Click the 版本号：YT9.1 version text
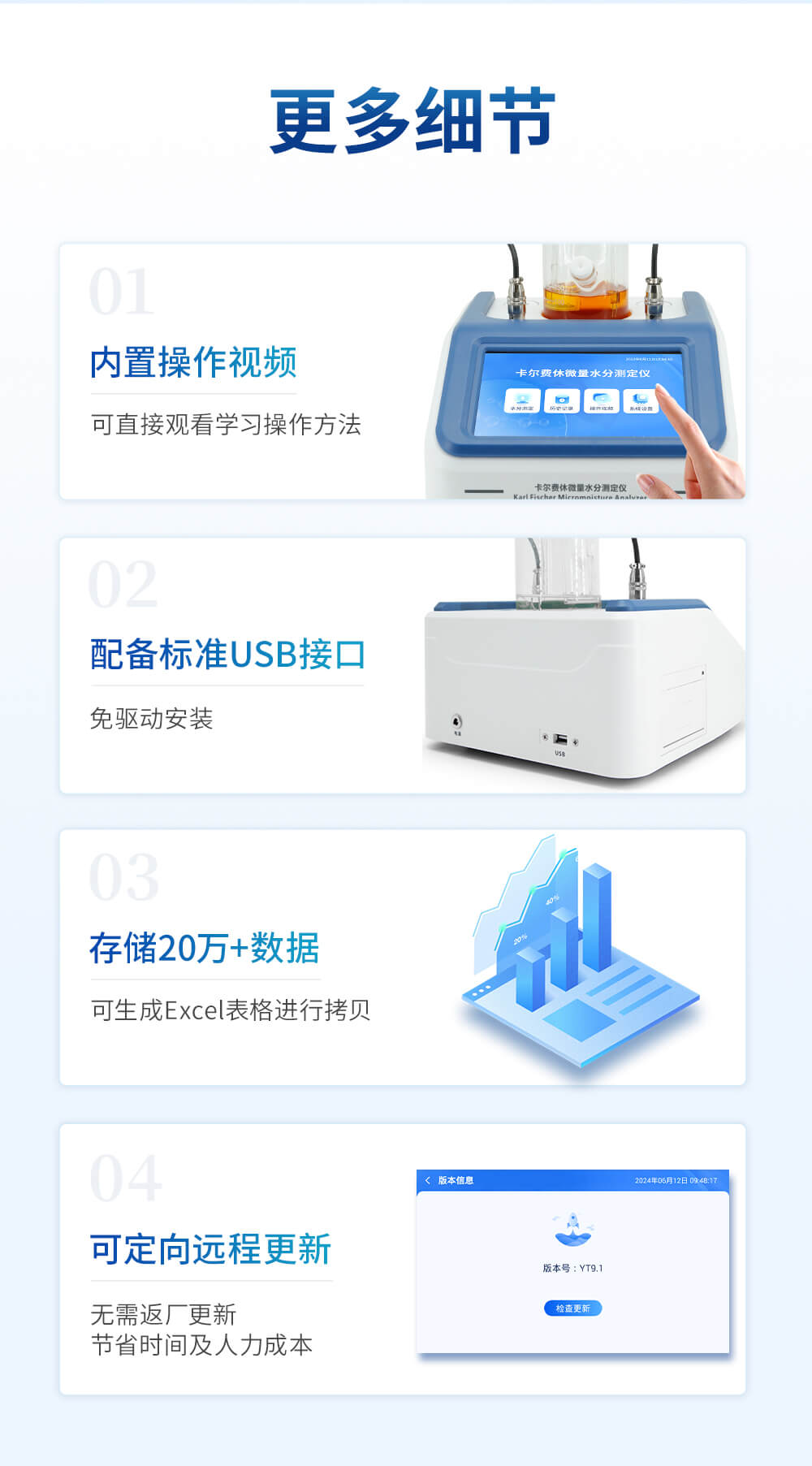The height and width of the screenshot is (1466, 812). 573,1267
